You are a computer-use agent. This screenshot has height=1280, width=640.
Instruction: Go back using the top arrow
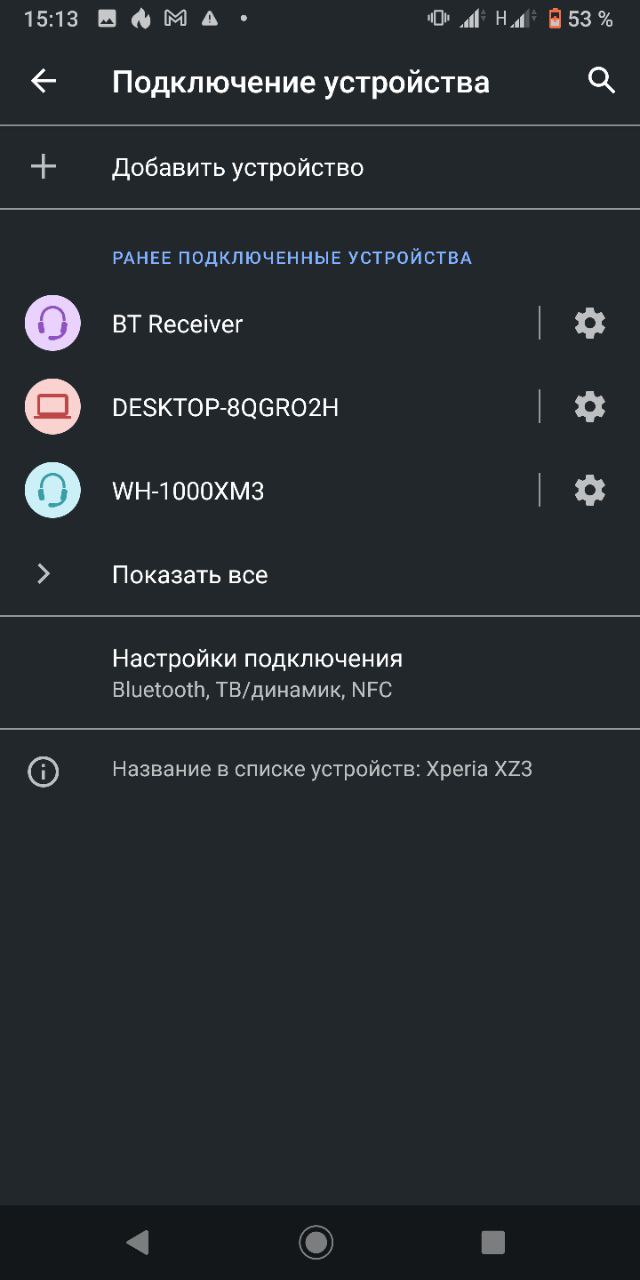(43, 82)
